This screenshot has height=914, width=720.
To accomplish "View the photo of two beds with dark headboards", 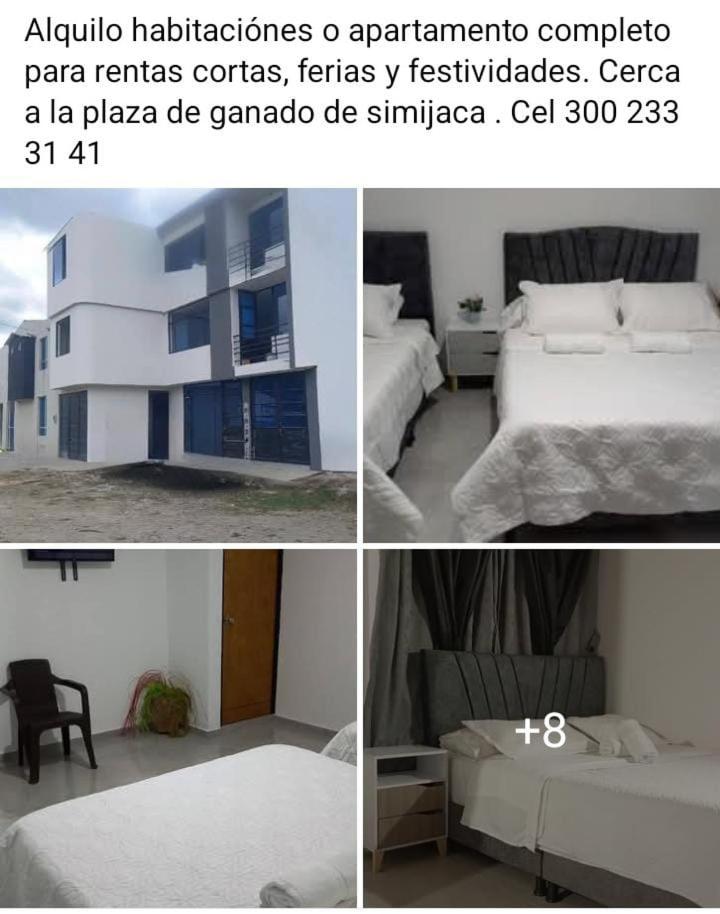I will 541,365.
